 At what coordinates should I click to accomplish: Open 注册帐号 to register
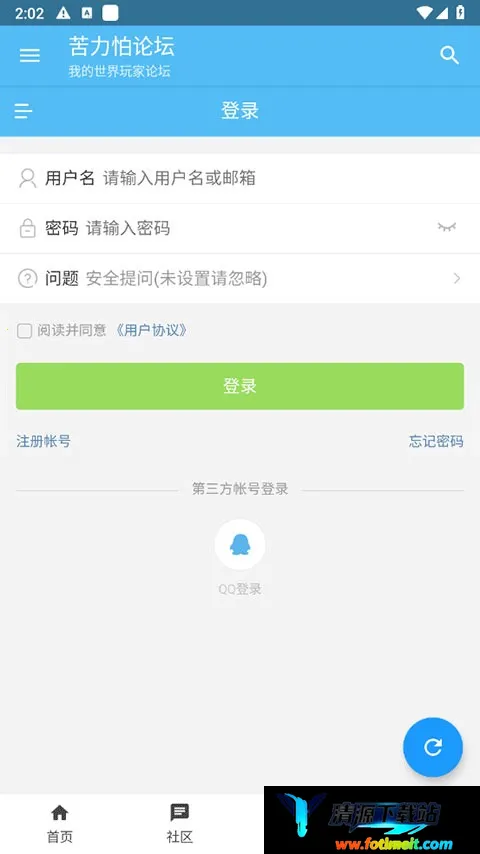[43, 441]
